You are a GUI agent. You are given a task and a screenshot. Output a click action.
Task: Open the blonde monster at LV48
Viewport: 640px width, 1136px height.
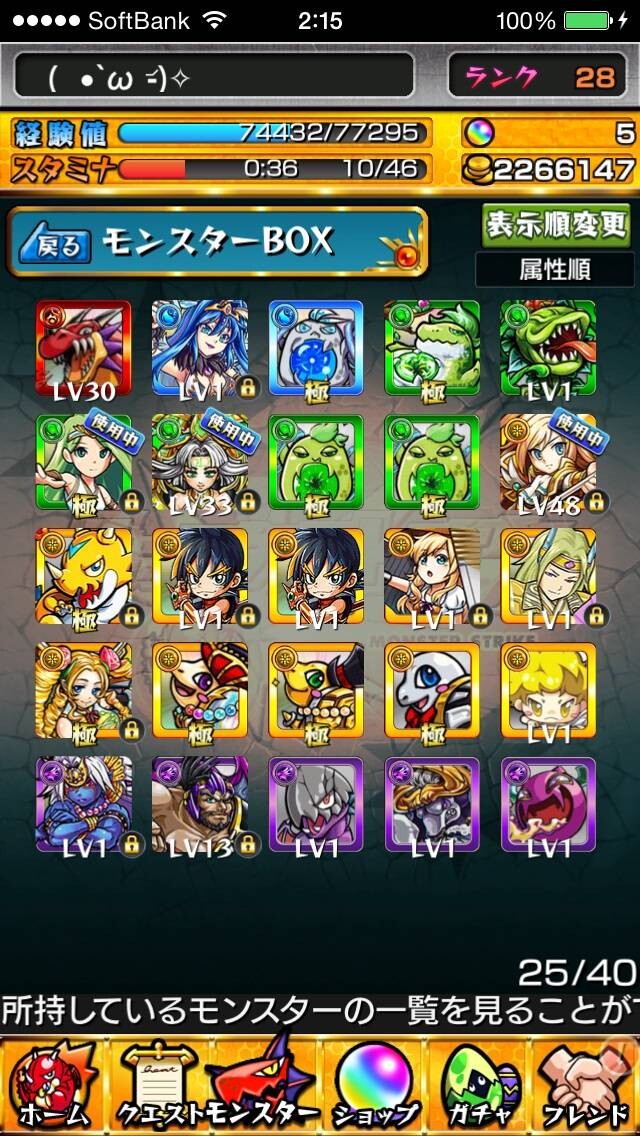549,463
